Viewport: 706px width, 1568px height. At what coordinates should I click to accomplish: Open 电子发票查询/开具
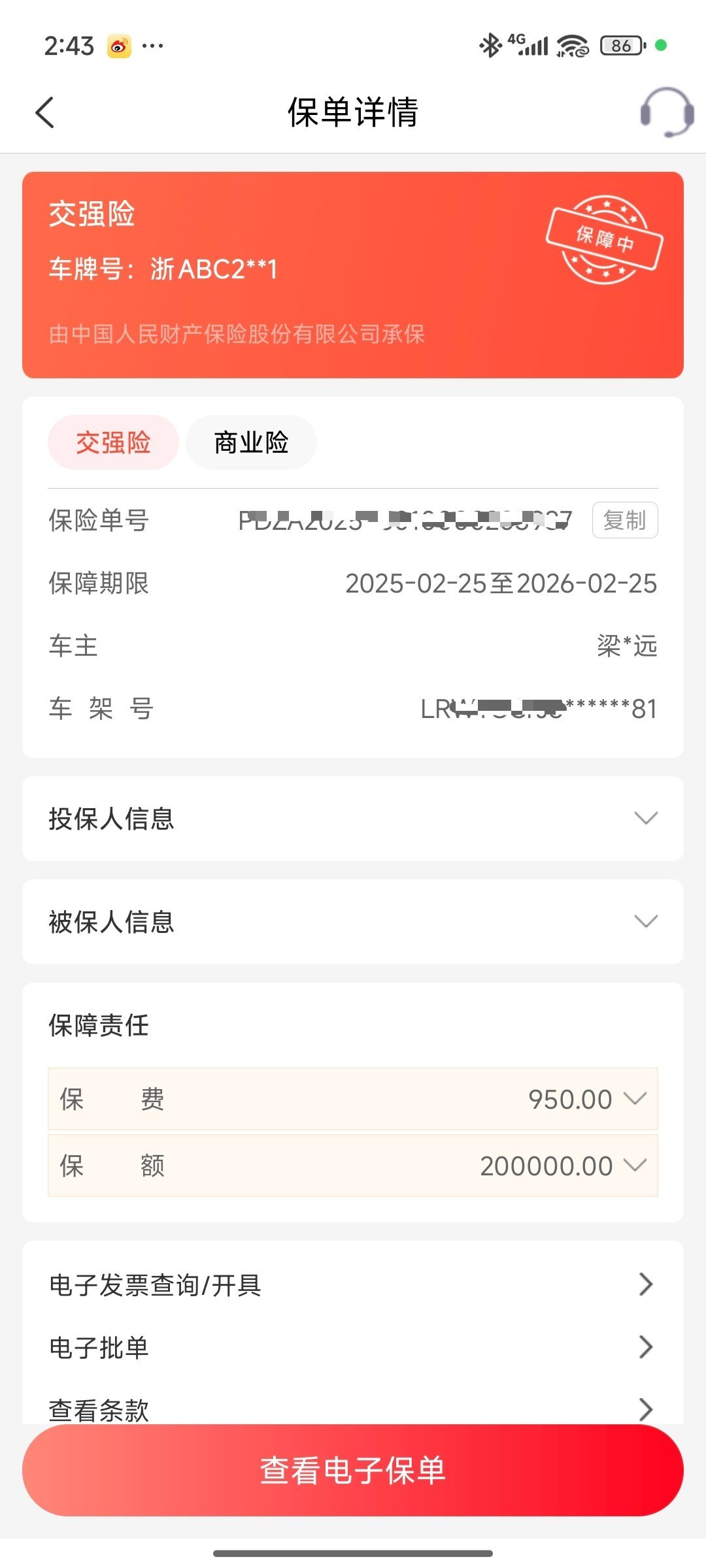[x=353, y=1284]
